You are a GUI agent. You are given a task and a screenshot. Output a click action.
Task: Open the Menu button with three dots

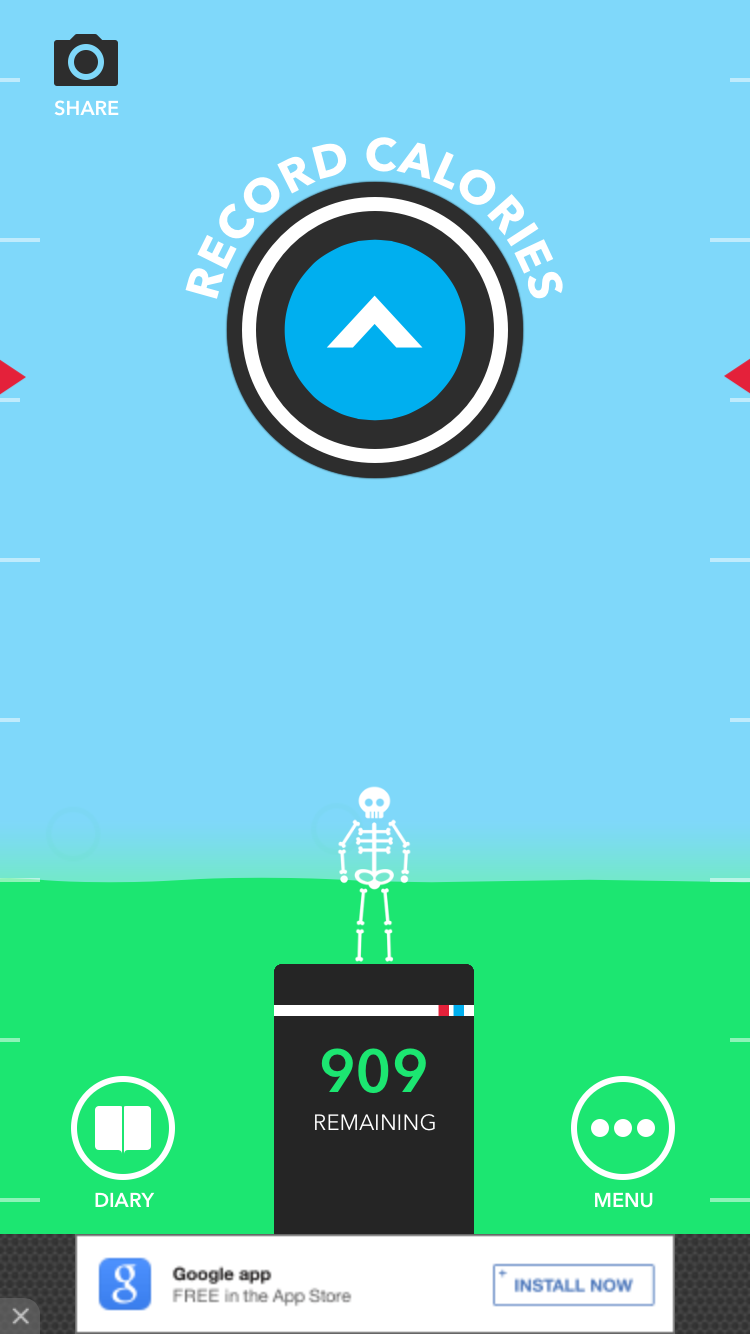[x=623, y=1128]
